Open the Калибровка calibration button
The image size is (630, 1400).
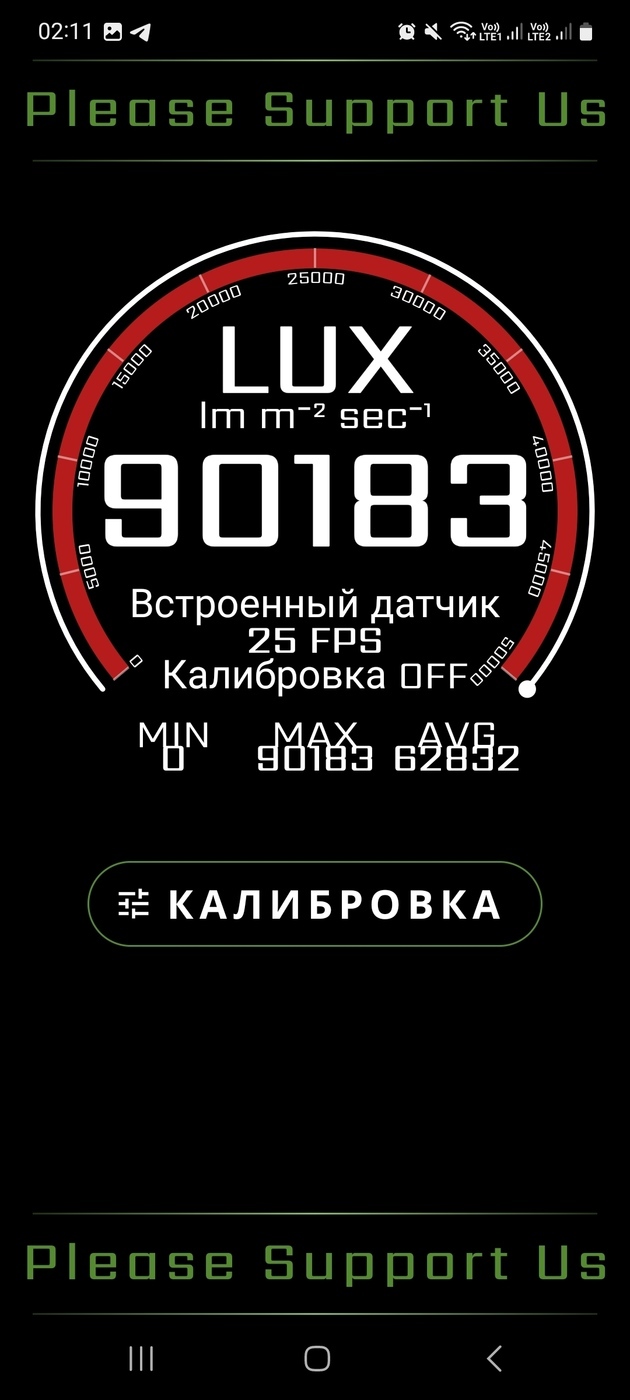point(315,904)
